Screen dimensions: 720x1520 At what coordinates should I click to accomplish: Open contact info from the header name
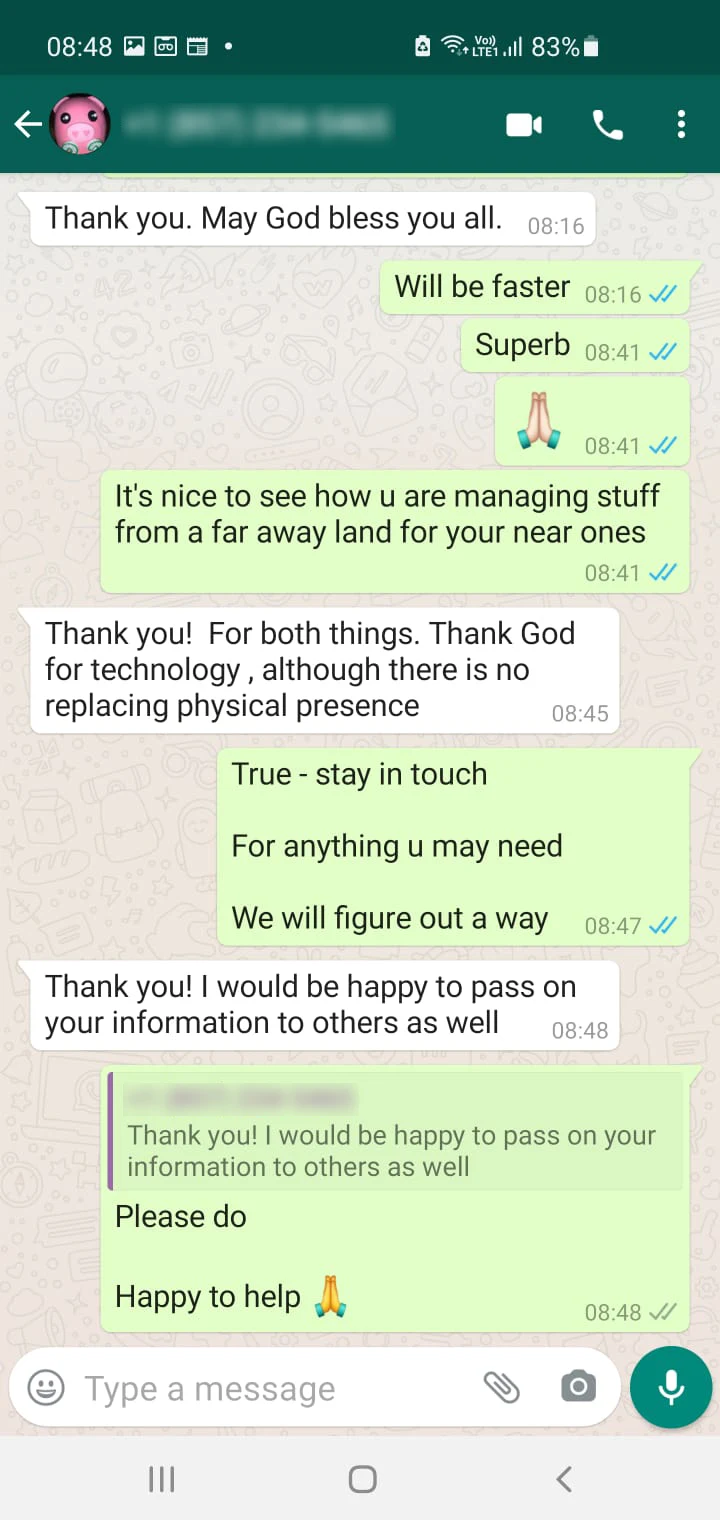pyautogui.click(x=255, y=125)
